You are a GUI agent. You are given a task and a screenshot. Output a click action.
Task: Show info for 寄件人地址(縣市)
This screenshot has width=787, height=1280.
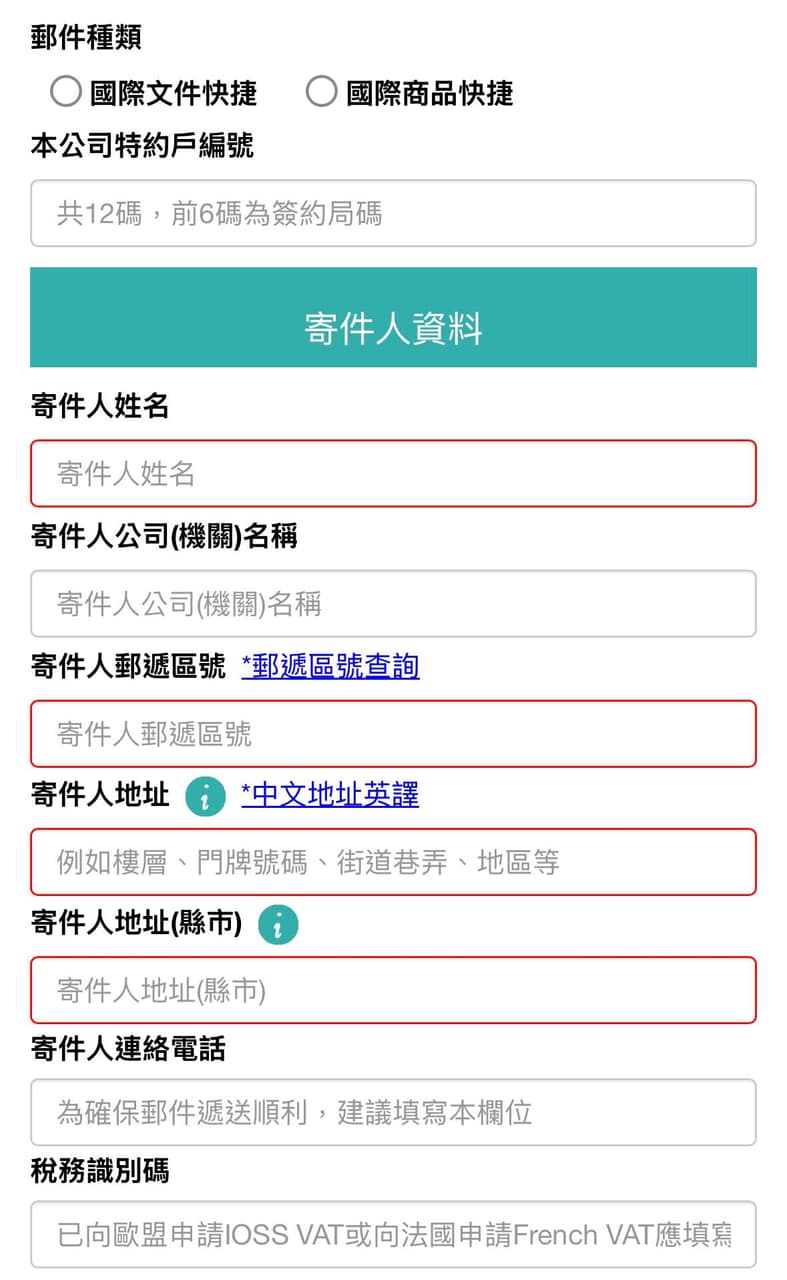[278, 925]
